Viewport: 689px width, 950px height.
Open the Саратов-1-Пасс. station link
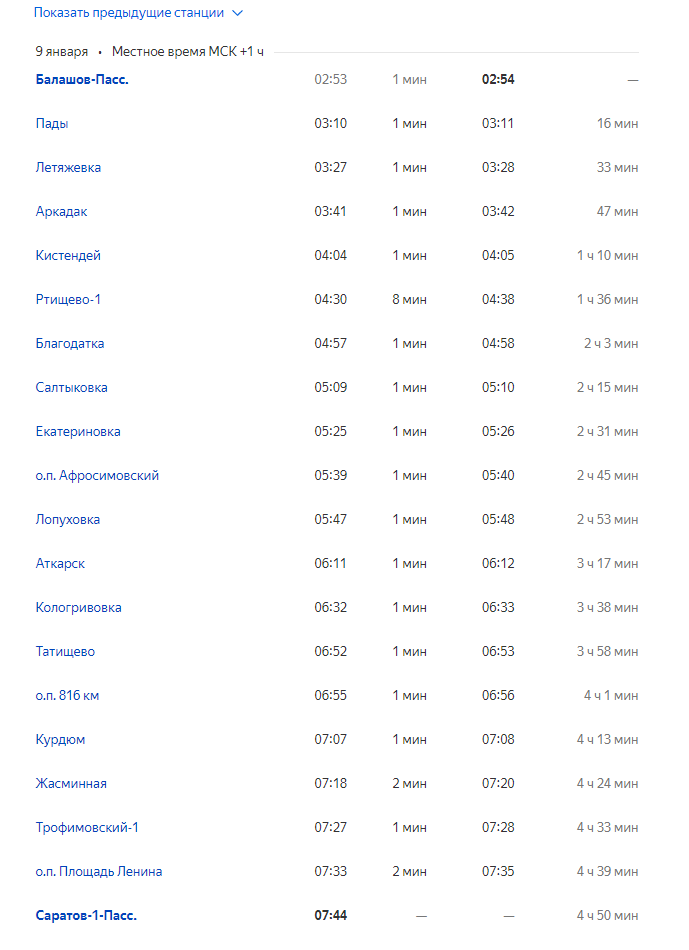coord(86,915)
